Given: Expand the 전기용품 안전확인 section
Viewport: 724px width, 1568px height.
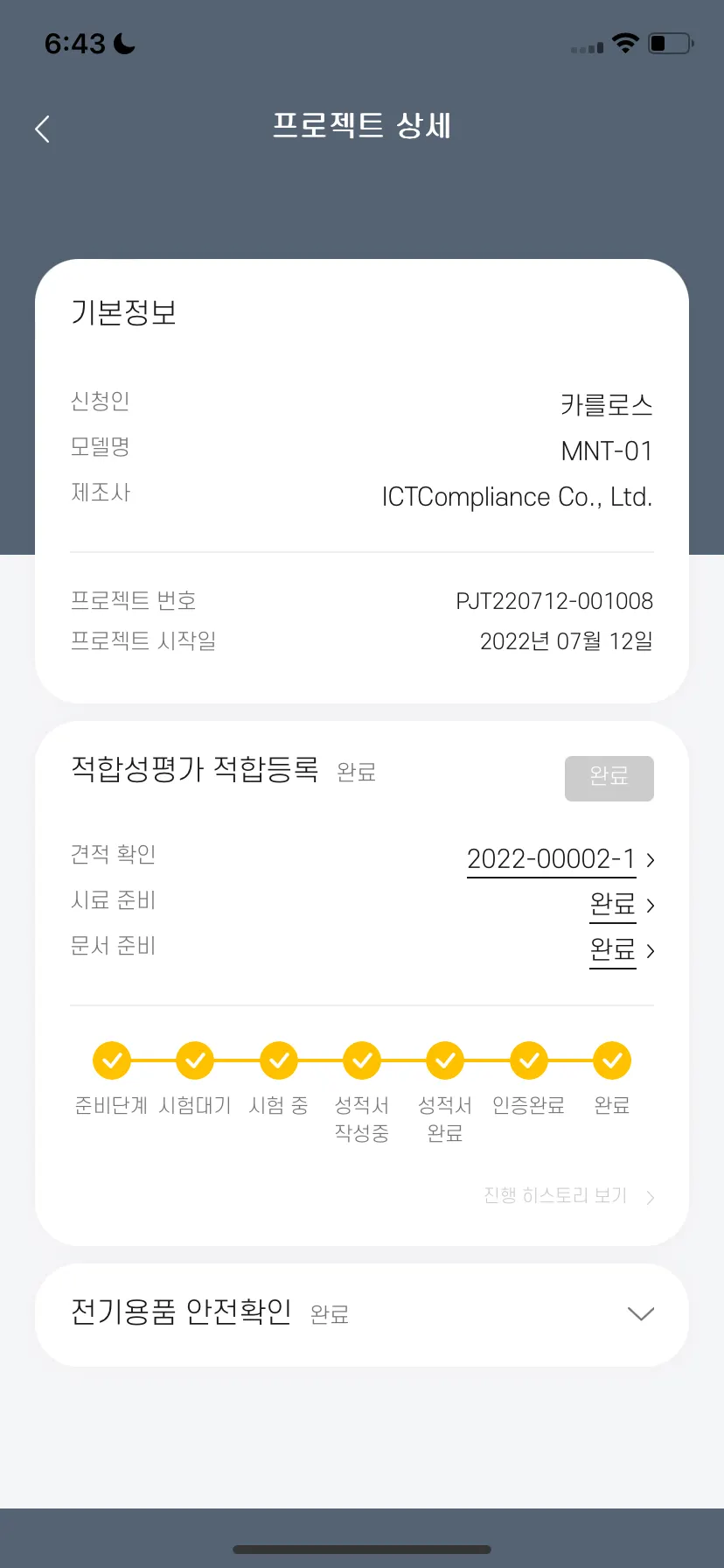Looking at the screenshot, I should [x=641, y=1314].
